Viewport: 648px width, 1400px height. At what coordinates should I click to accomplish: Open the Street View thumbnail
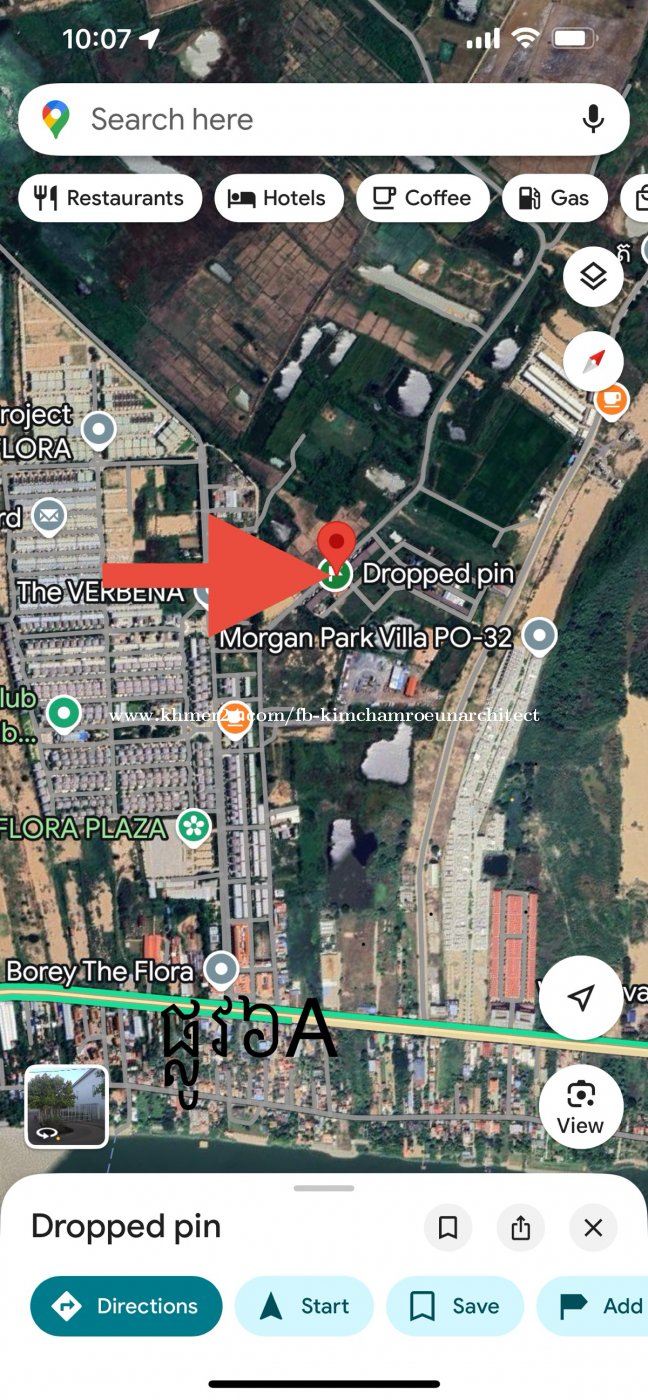66,1106
